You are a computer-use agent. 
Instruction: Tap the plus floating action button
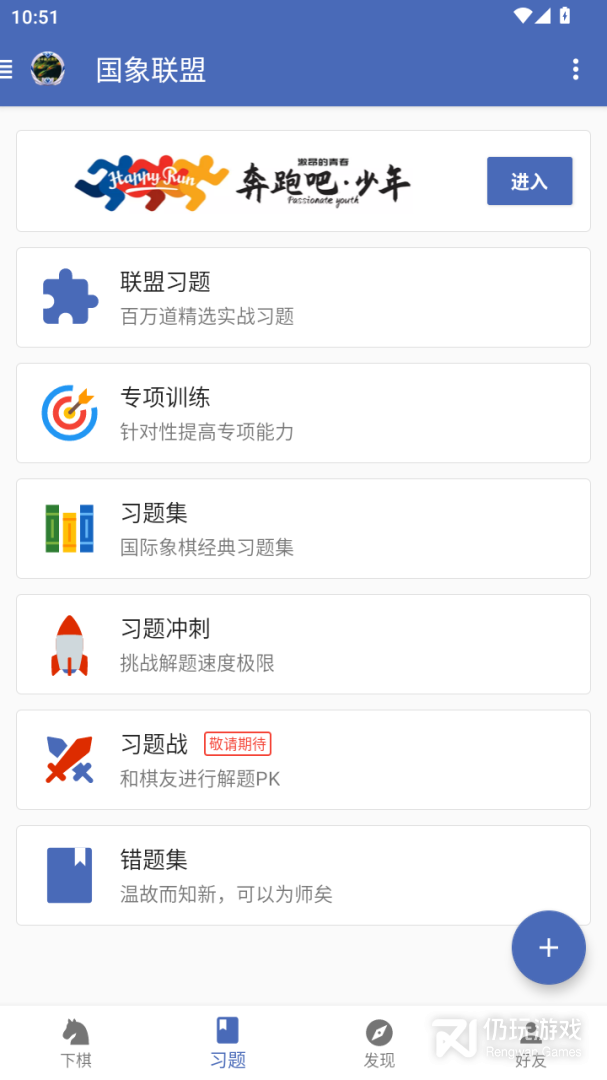(548, 947)
